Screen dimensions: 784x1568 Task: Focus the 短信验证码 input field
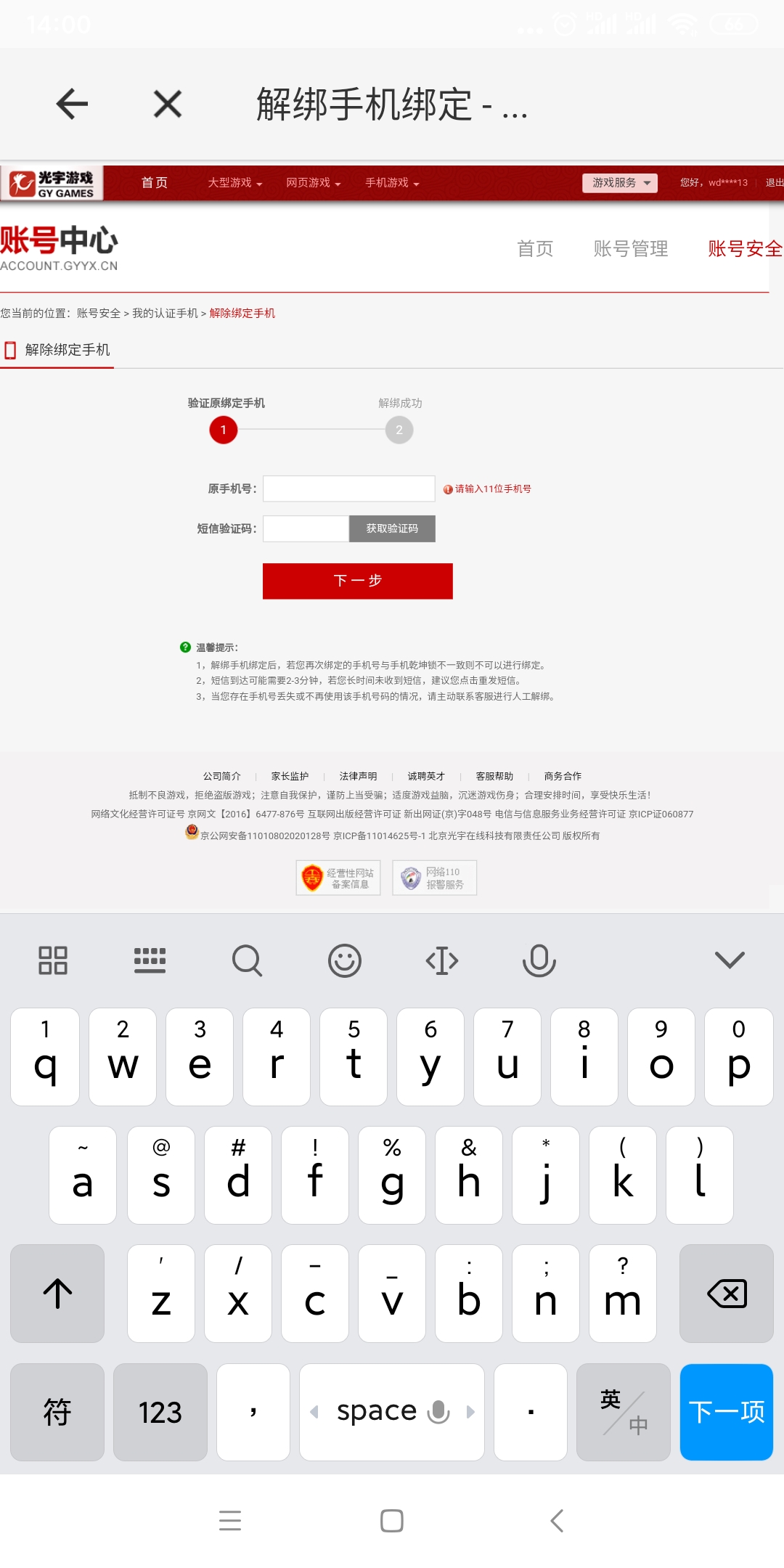(306, 528)
